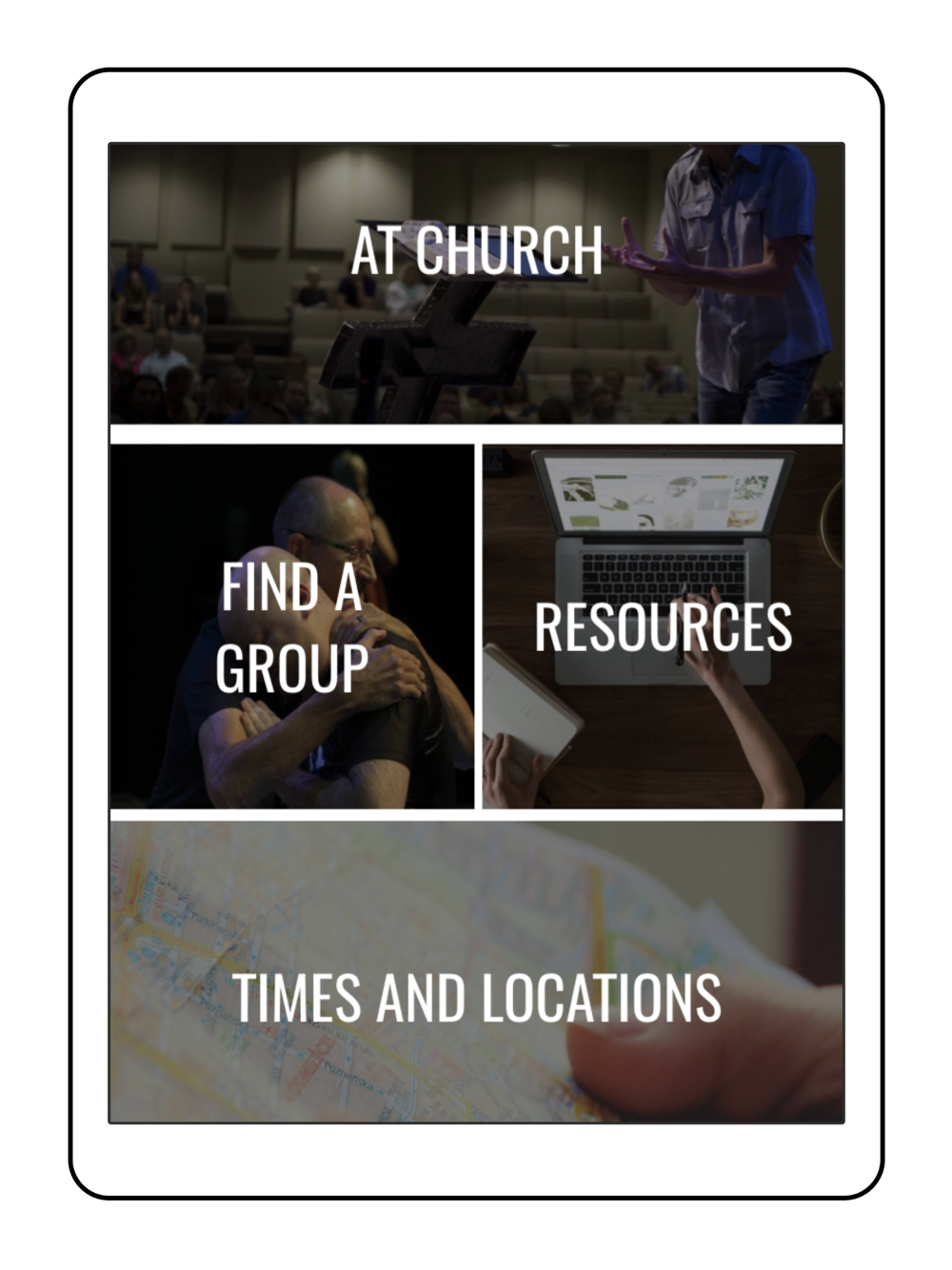View Times and Locations
This screenshot has width=952, height=1270.
click(x=476, y=972)
